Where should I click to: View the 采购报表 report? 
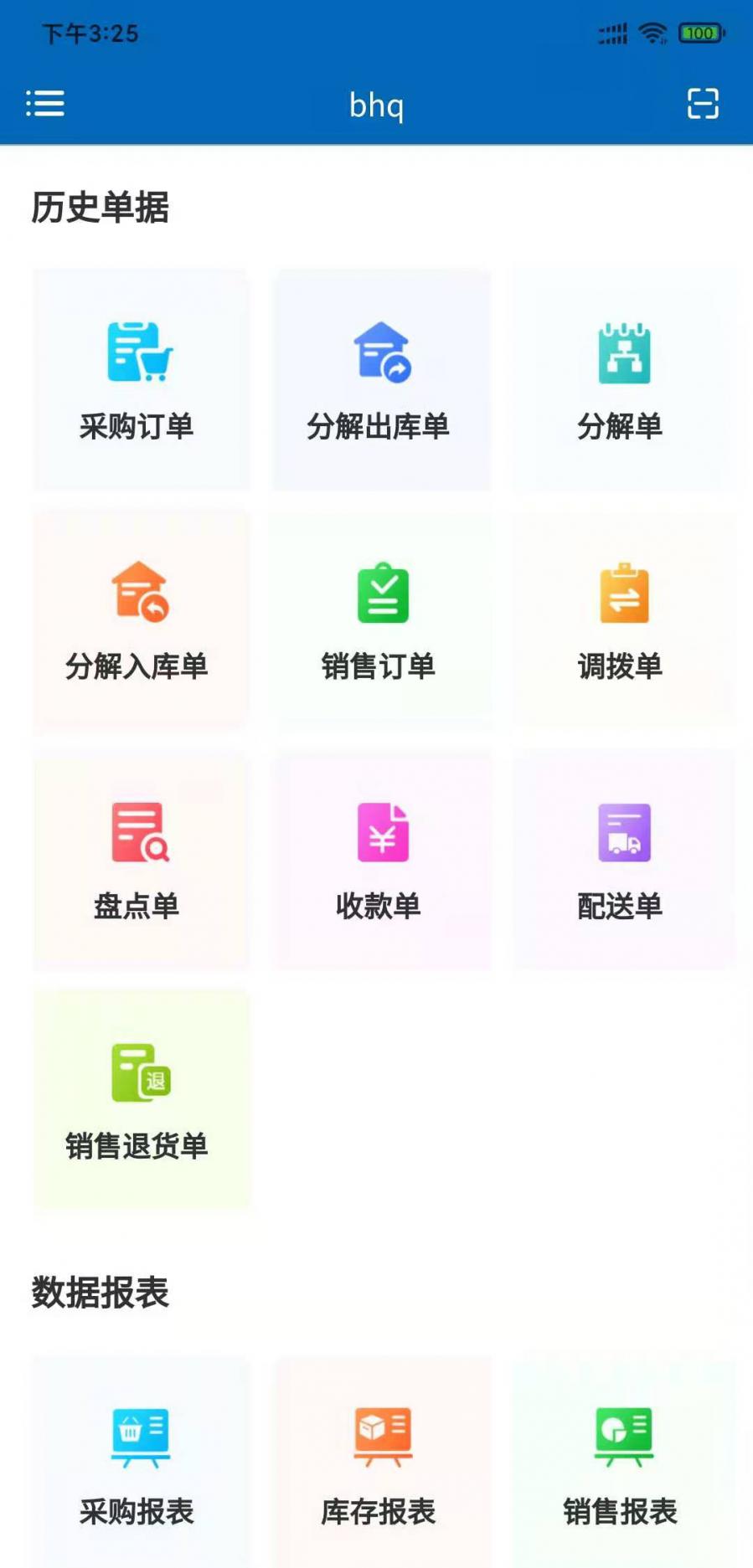click(139, 1465)
